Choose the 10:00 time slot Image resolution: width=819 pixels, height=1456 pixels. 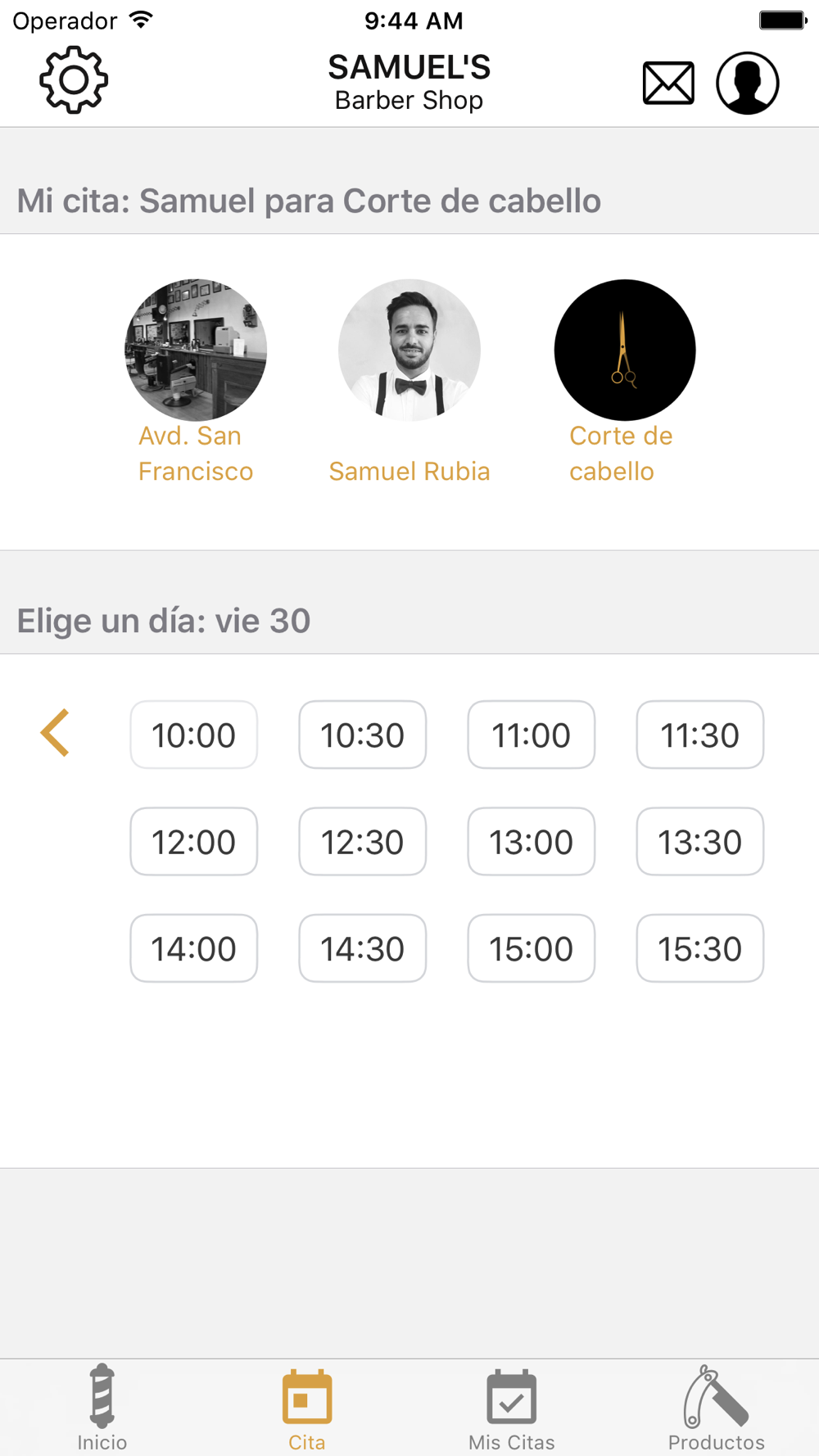click(194, 735)
